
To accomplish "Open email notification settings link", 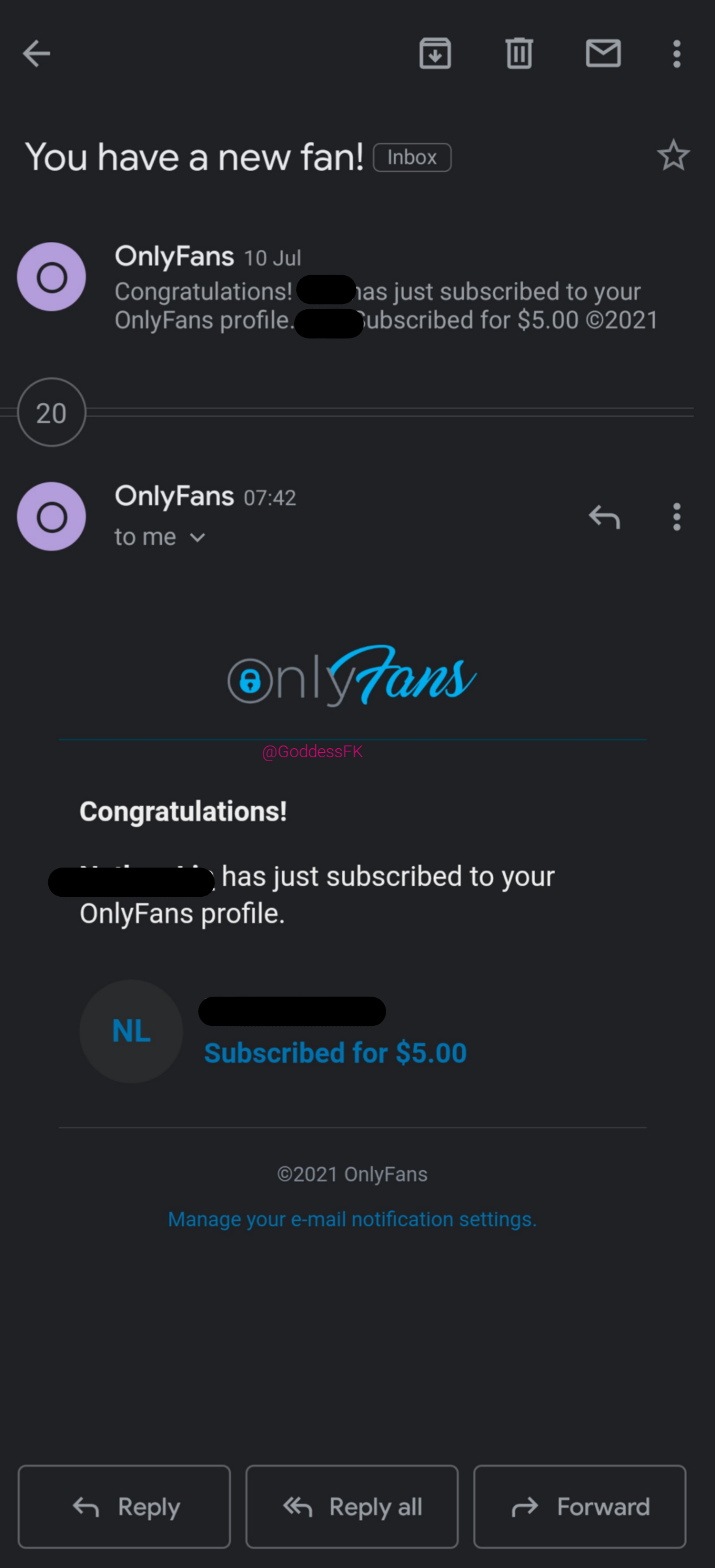I will coord(352,1219).
